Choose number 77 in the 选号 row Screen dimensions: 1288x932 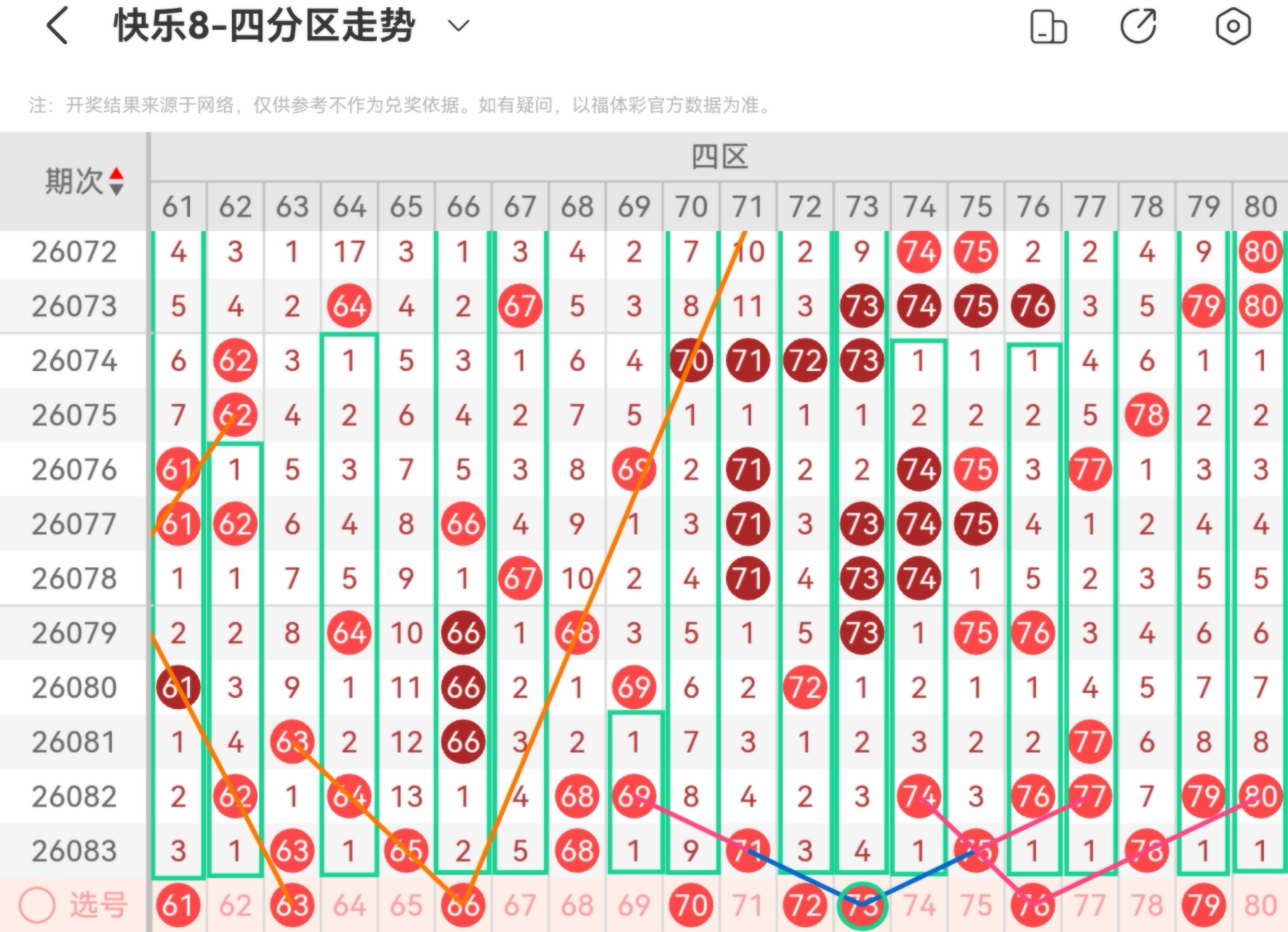coord(1089,905)
